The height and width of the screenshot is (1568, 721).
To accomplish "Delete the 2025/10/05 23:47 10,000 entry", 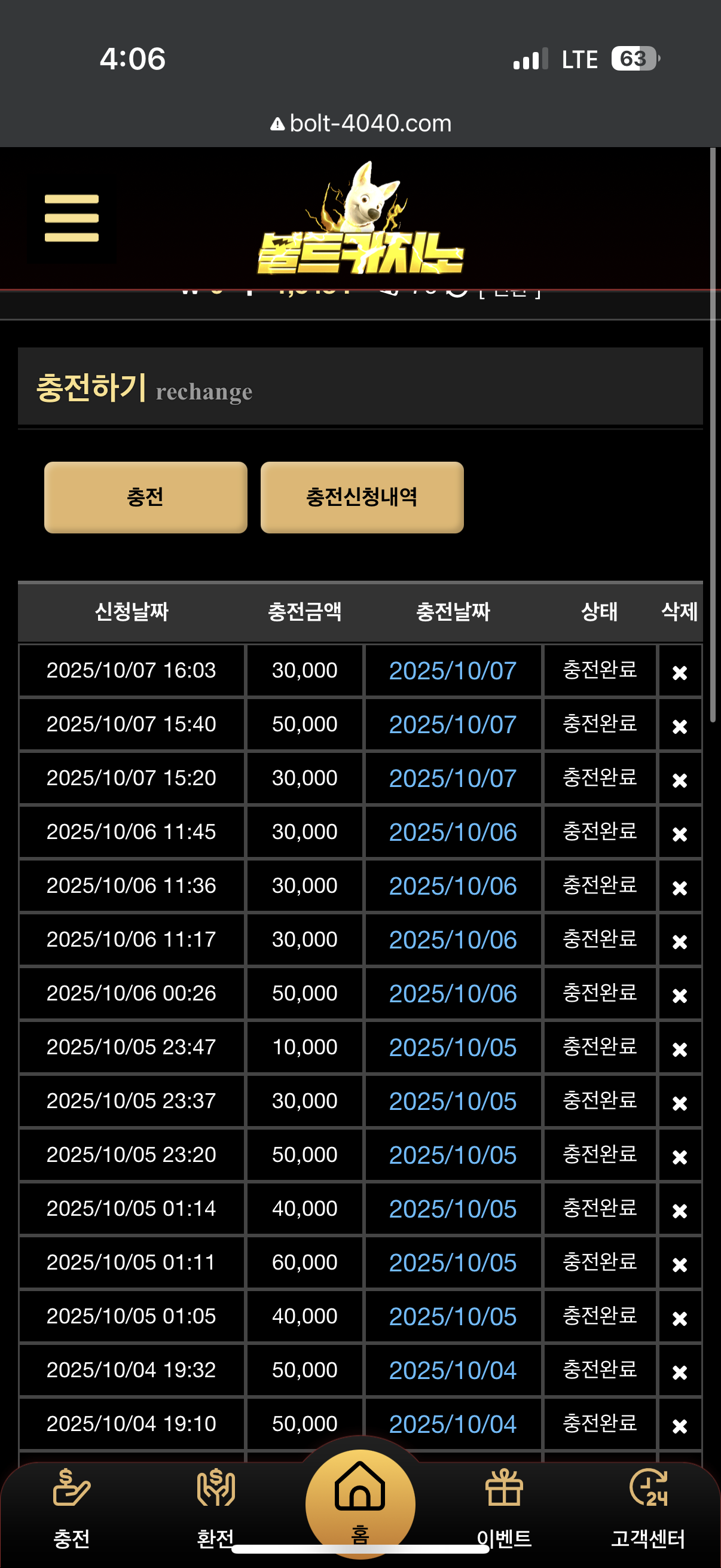I will point(679,1049).
